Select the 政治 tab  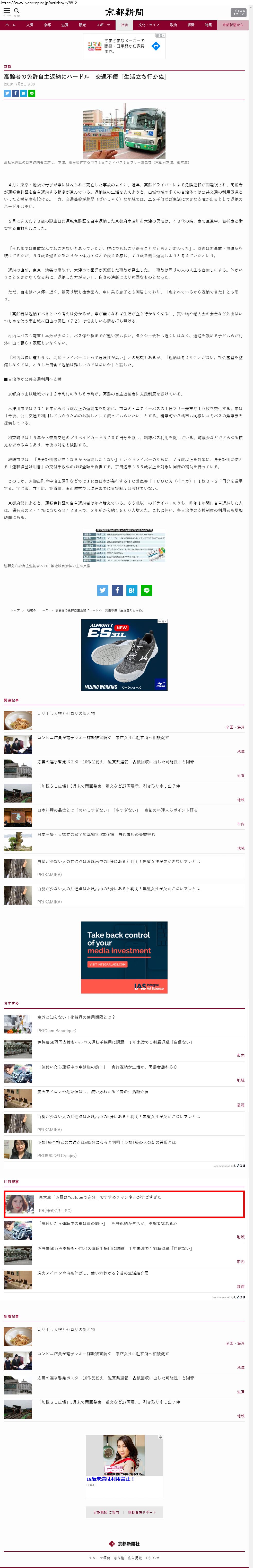[x=173, y=25]
